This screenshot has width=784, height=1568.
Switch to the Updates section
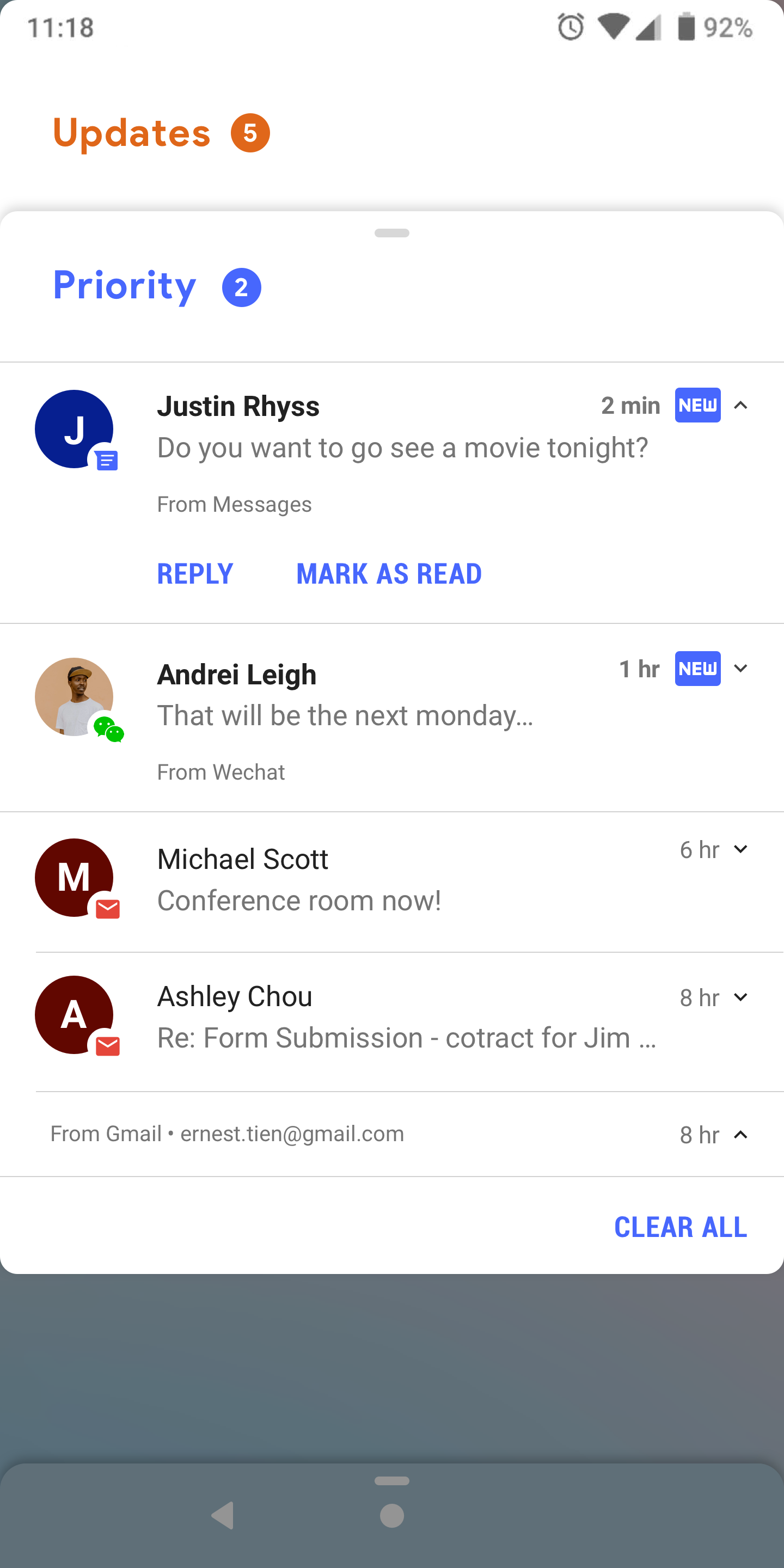pos(131,133)
